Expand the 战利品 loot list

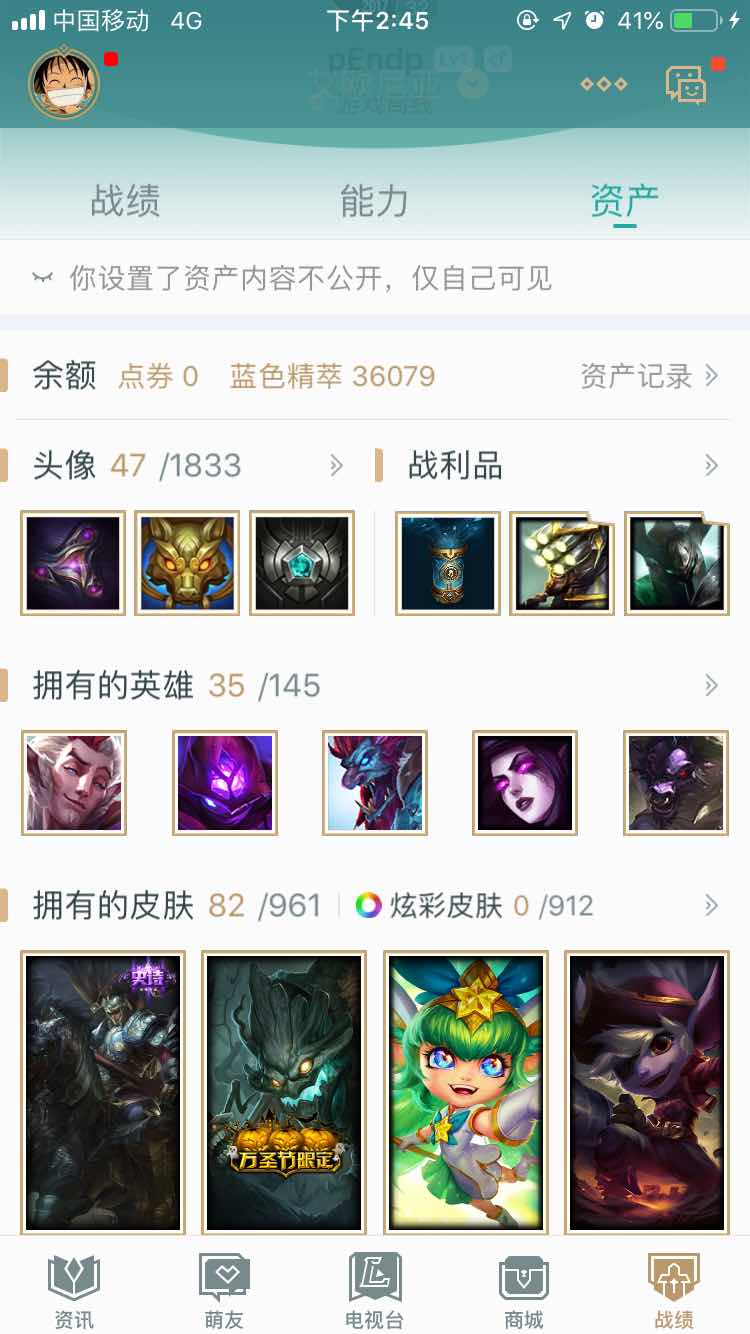point(711,466)
